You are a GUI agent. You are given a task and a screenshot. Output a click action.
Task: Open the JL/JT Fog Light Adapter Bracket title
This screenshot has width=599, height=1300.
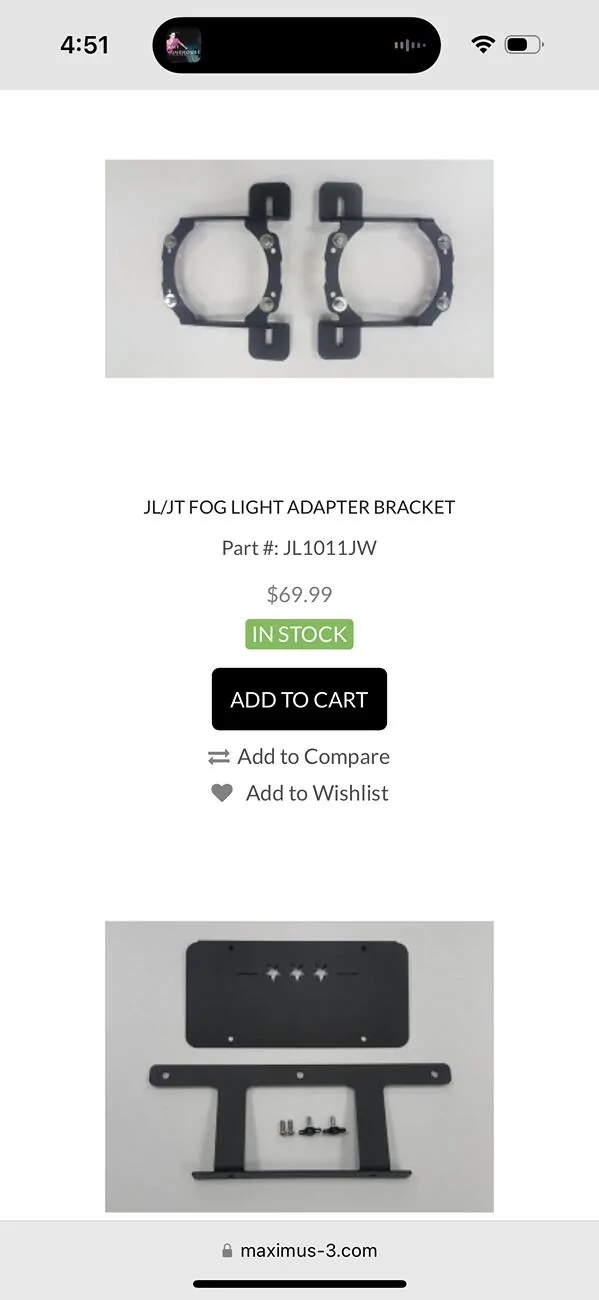(299, 507)
